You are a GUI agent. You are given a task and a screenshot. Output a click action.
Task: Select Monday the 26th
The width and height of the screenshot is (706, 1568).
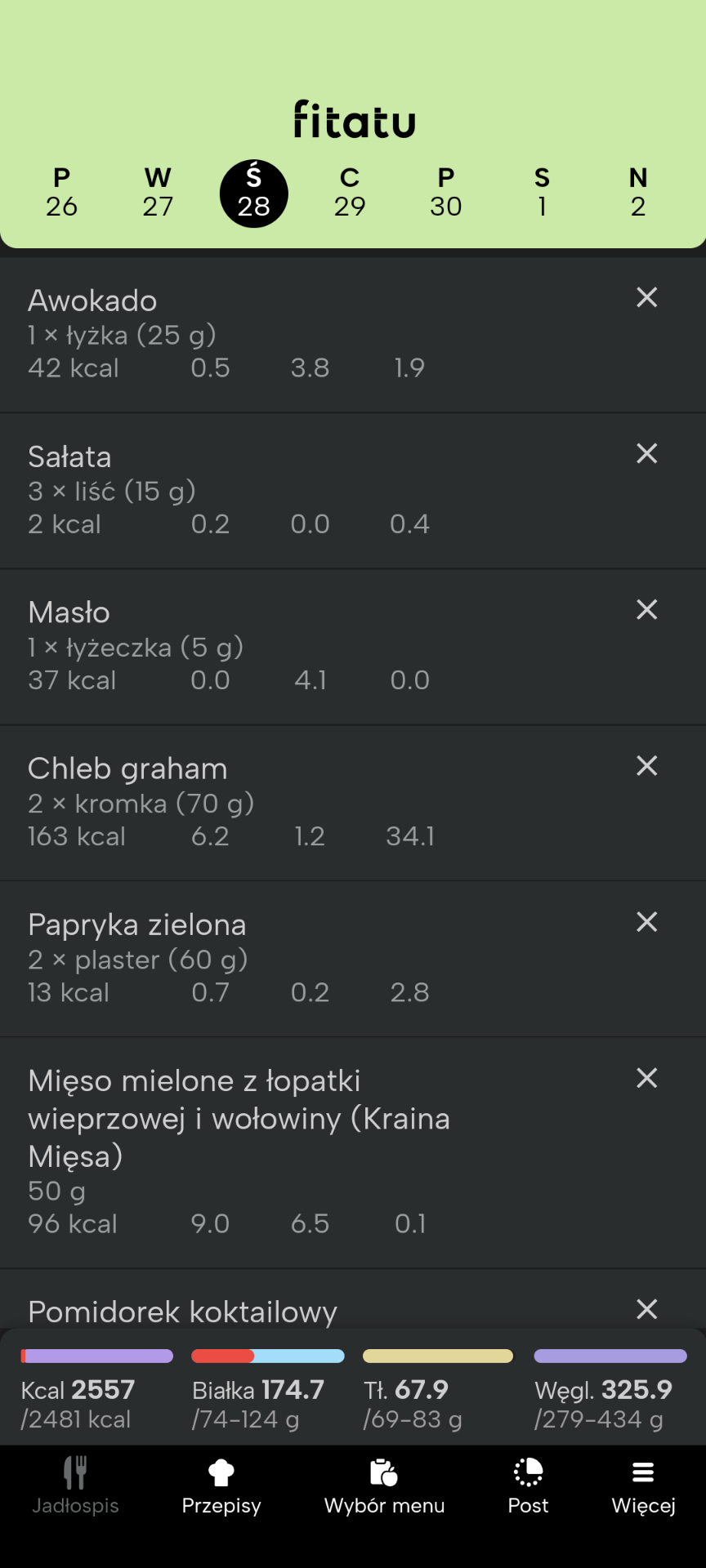pos(61,193)
